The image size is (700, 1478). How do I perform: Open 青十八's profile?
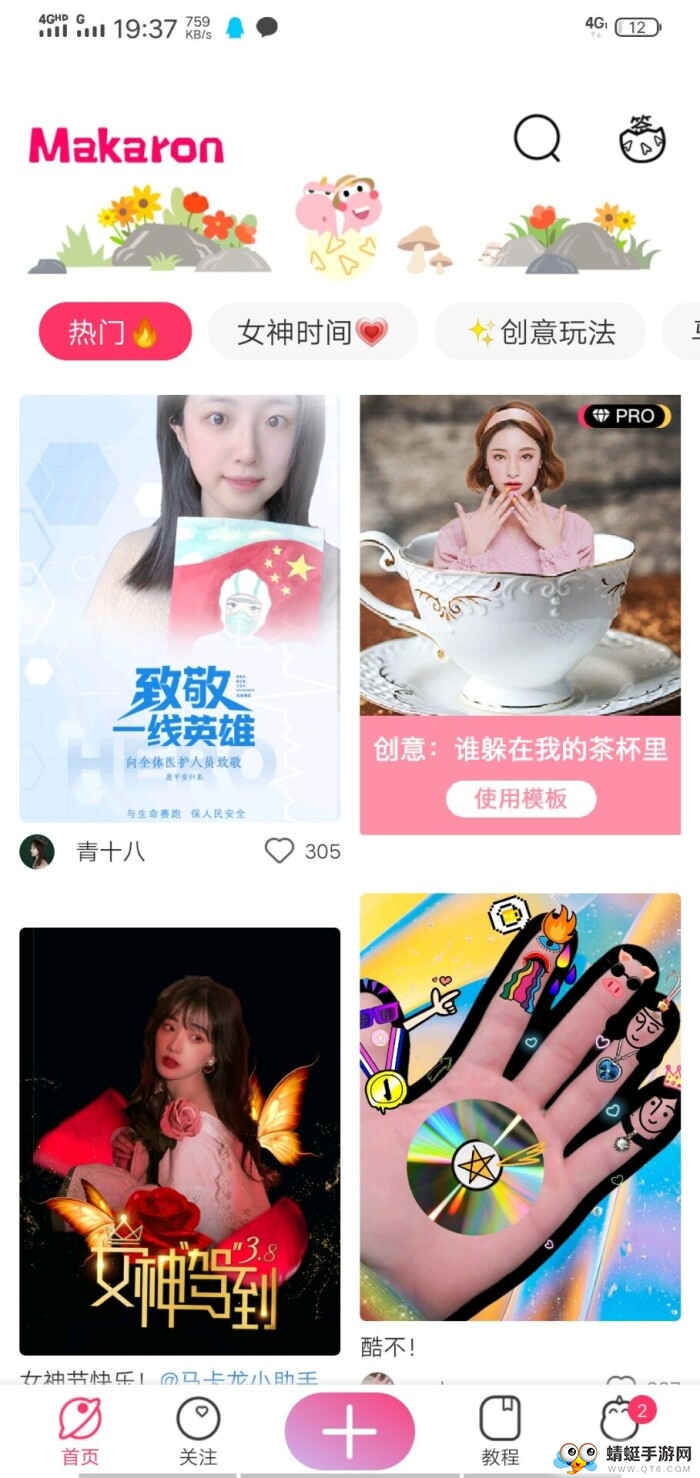click(38, 851)
